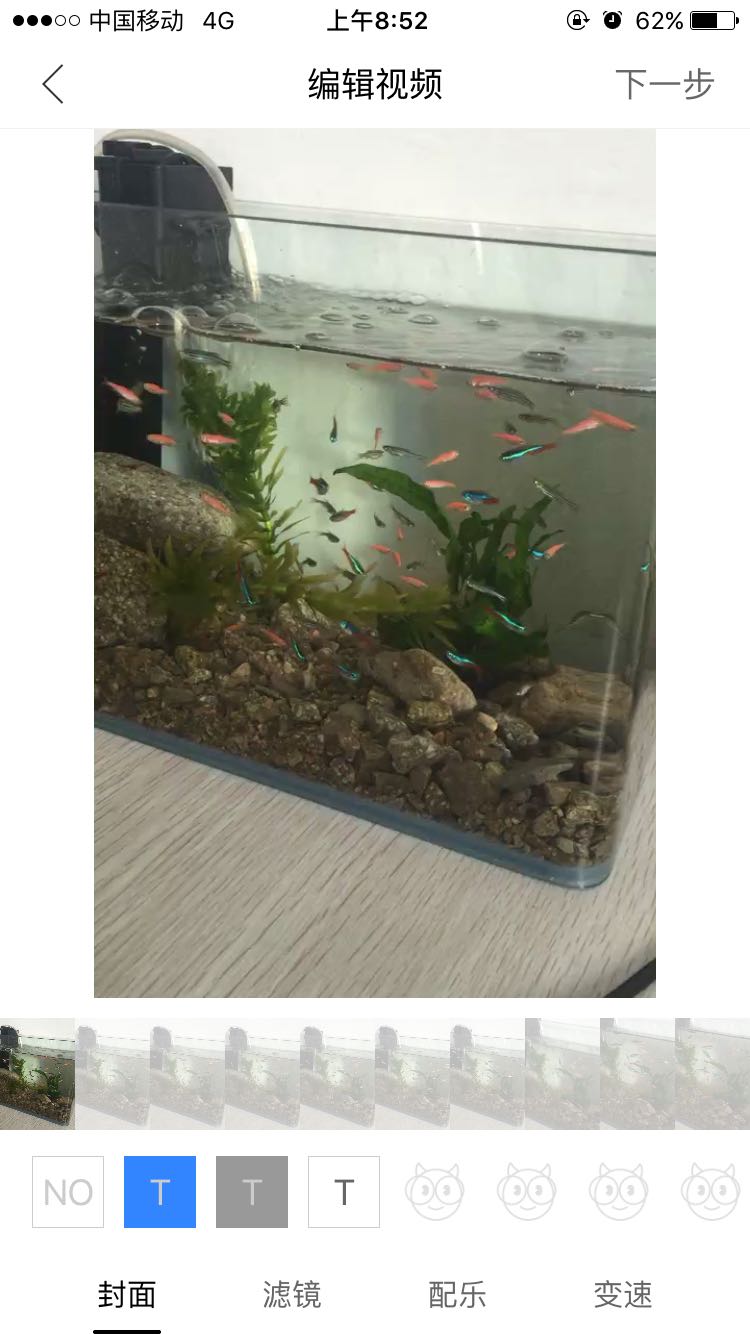Choose the blue T title style
The image size is (750, 1334).
point(160,1192)
